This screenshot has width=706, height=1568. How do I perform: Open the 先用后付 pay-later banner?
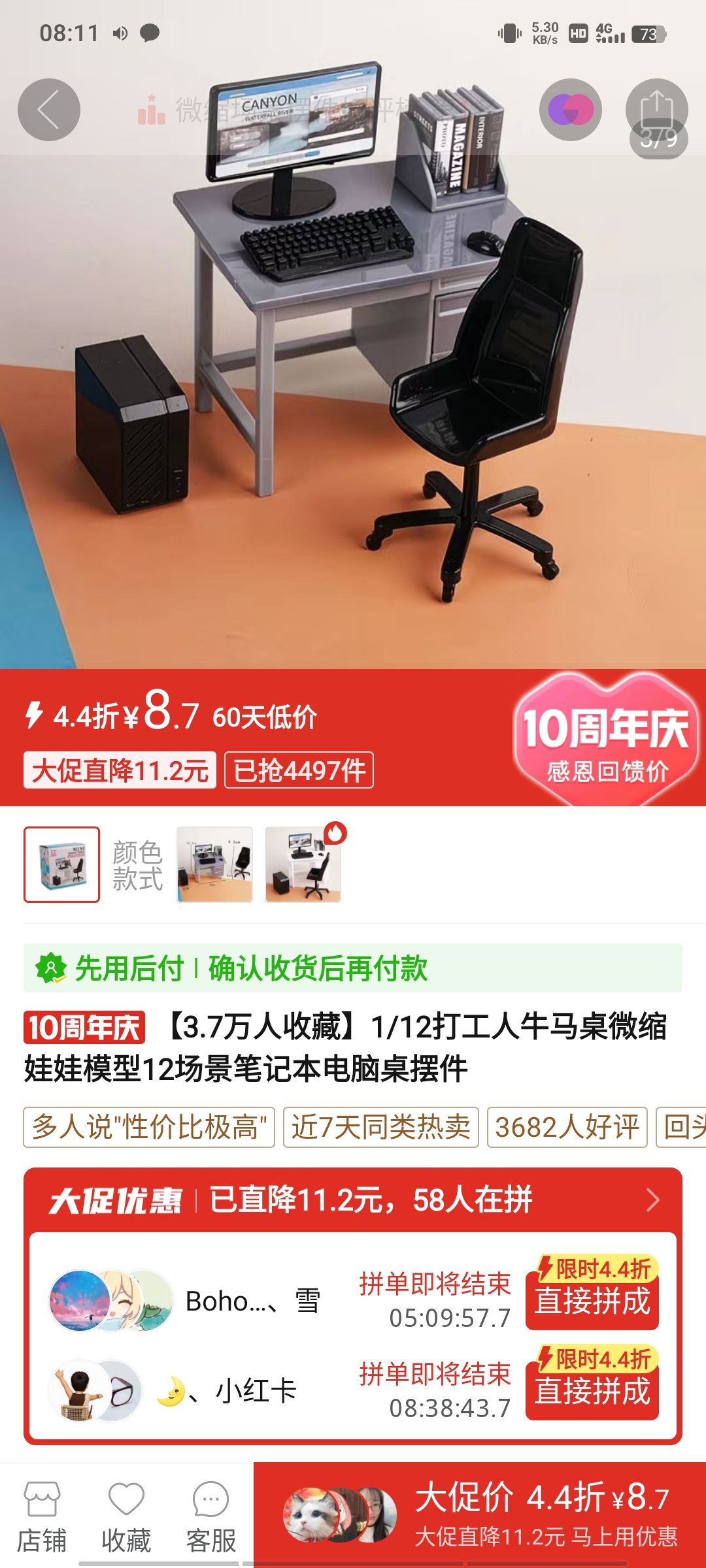coord(353,968)
